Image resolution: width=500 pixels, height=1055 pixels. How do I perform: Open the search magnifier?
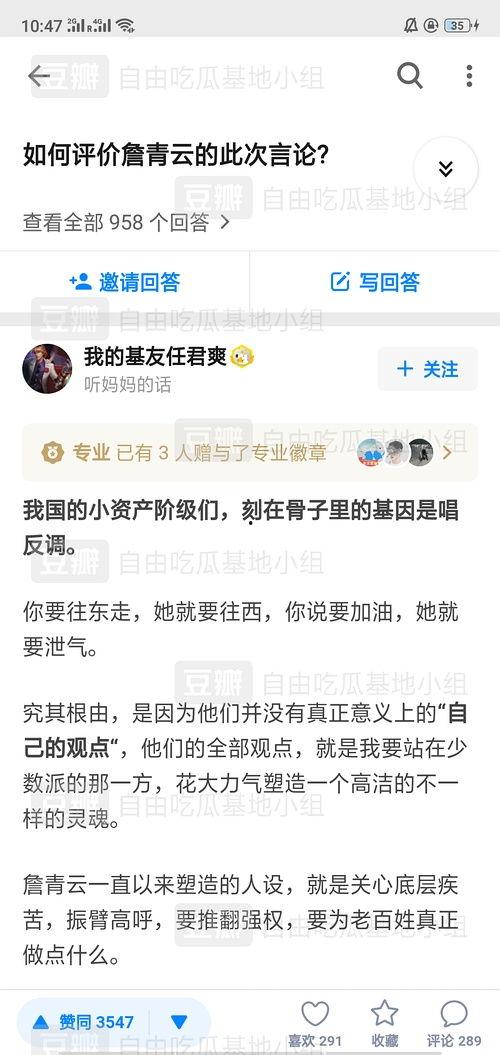pos(409,76)
